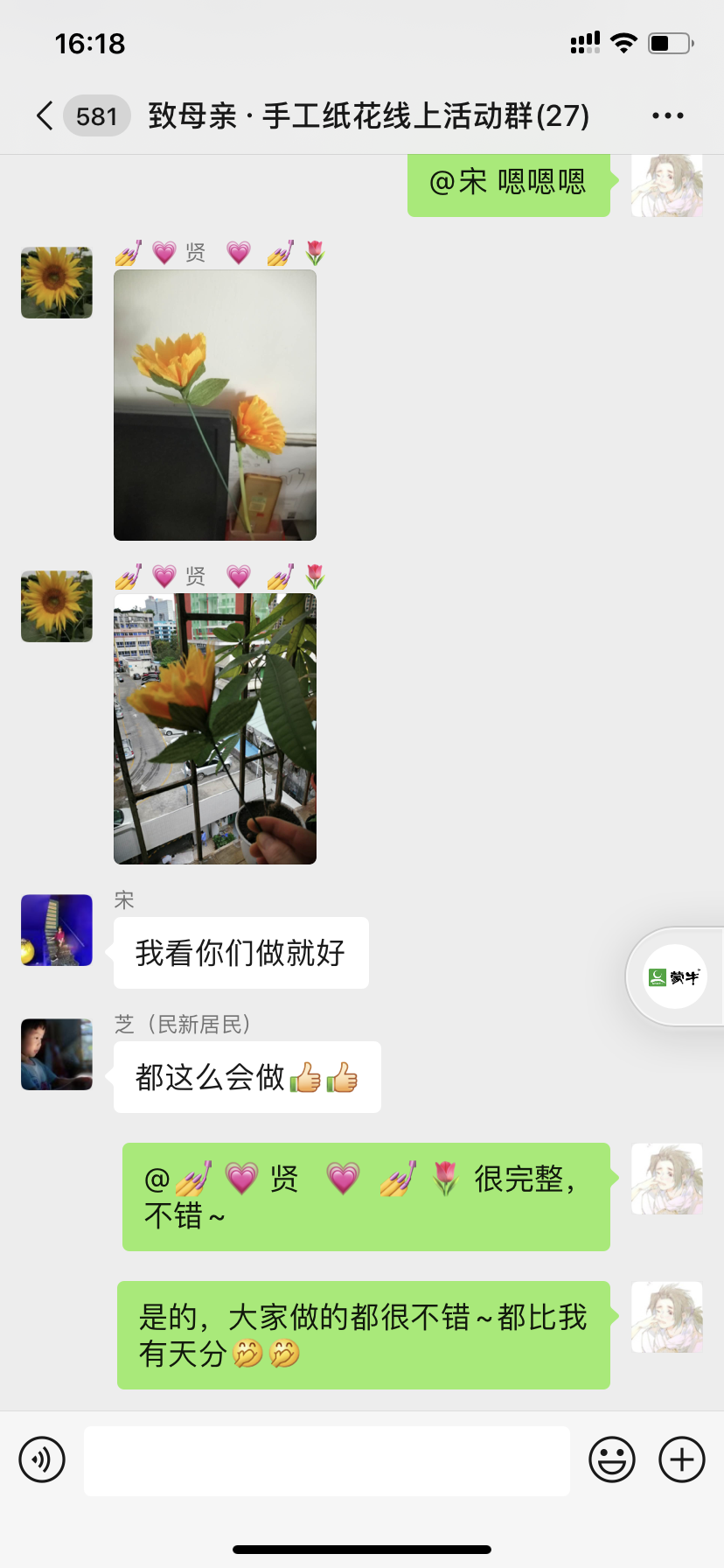Switch to voice message input
724x1568 pixels.
coord(42,1459)
